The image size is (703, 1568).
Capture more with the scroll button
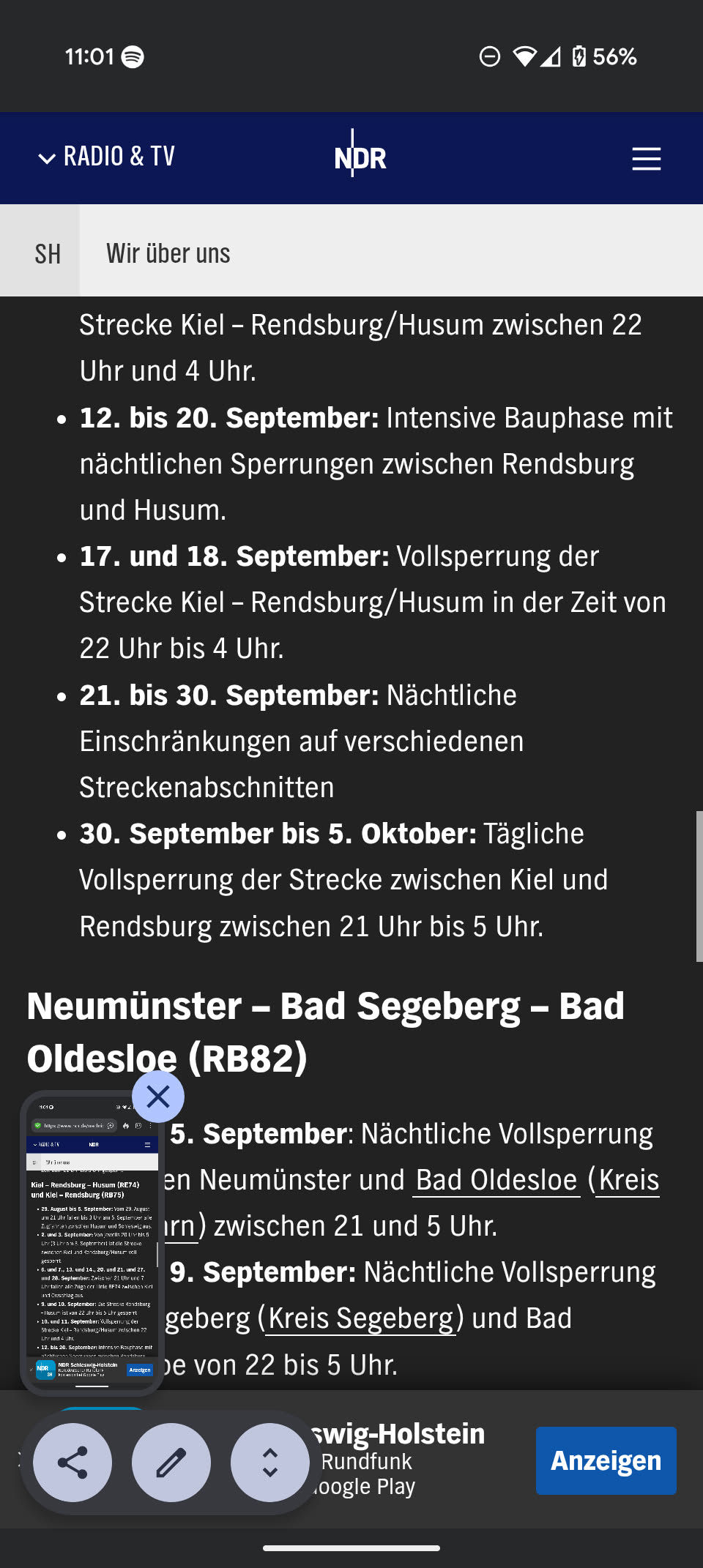[x=270, y=1463]
